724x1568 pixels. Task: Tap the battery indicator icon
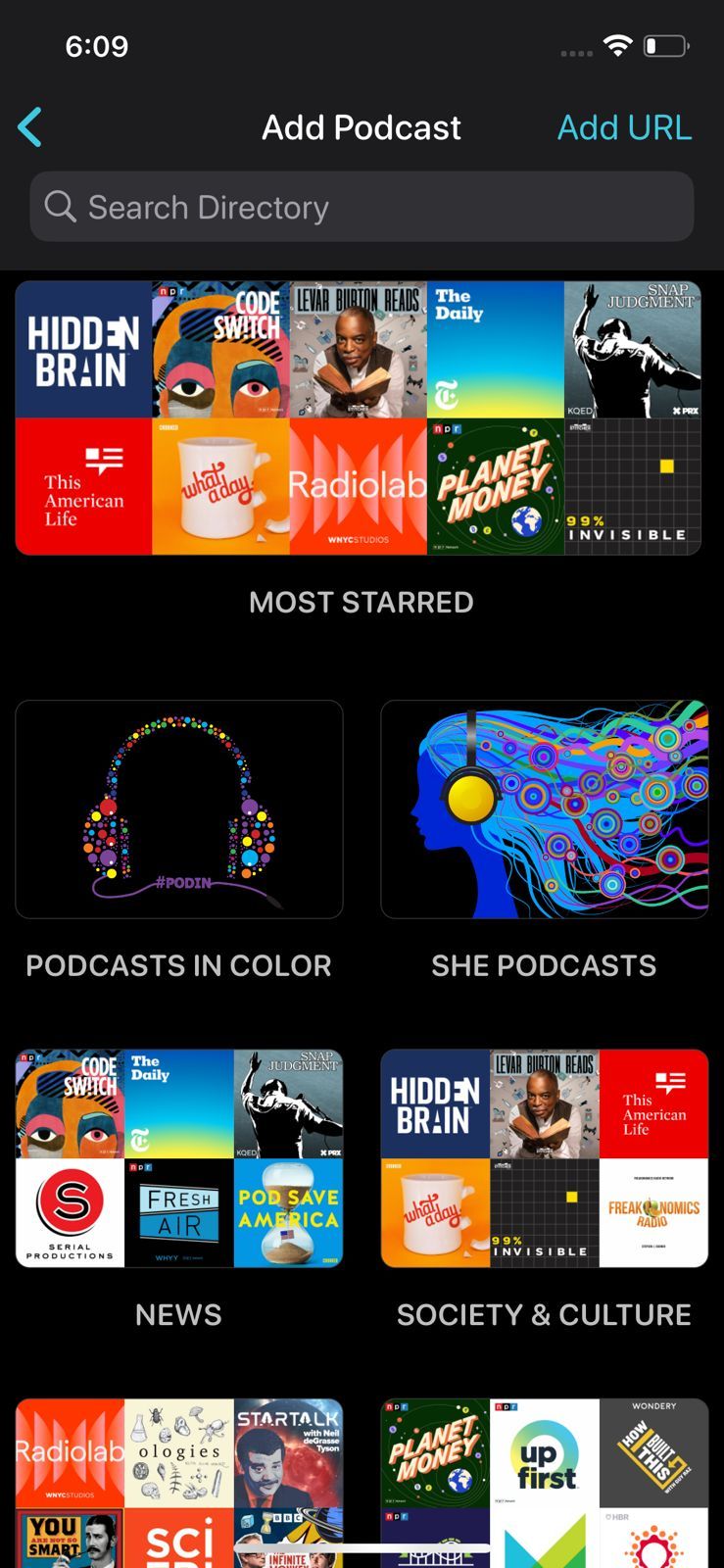click(x=665, y=44)
